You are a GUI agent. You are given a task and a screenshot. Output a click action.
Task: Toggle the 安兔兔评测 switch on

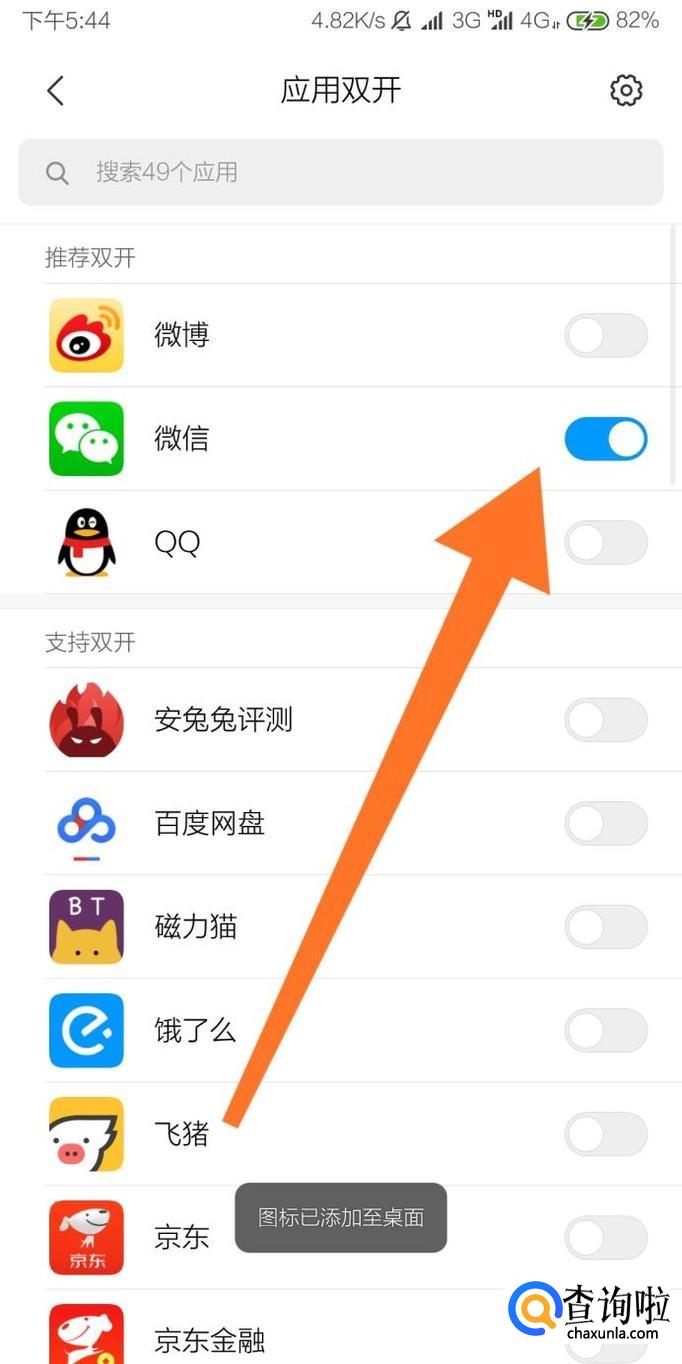pos(605,720)
